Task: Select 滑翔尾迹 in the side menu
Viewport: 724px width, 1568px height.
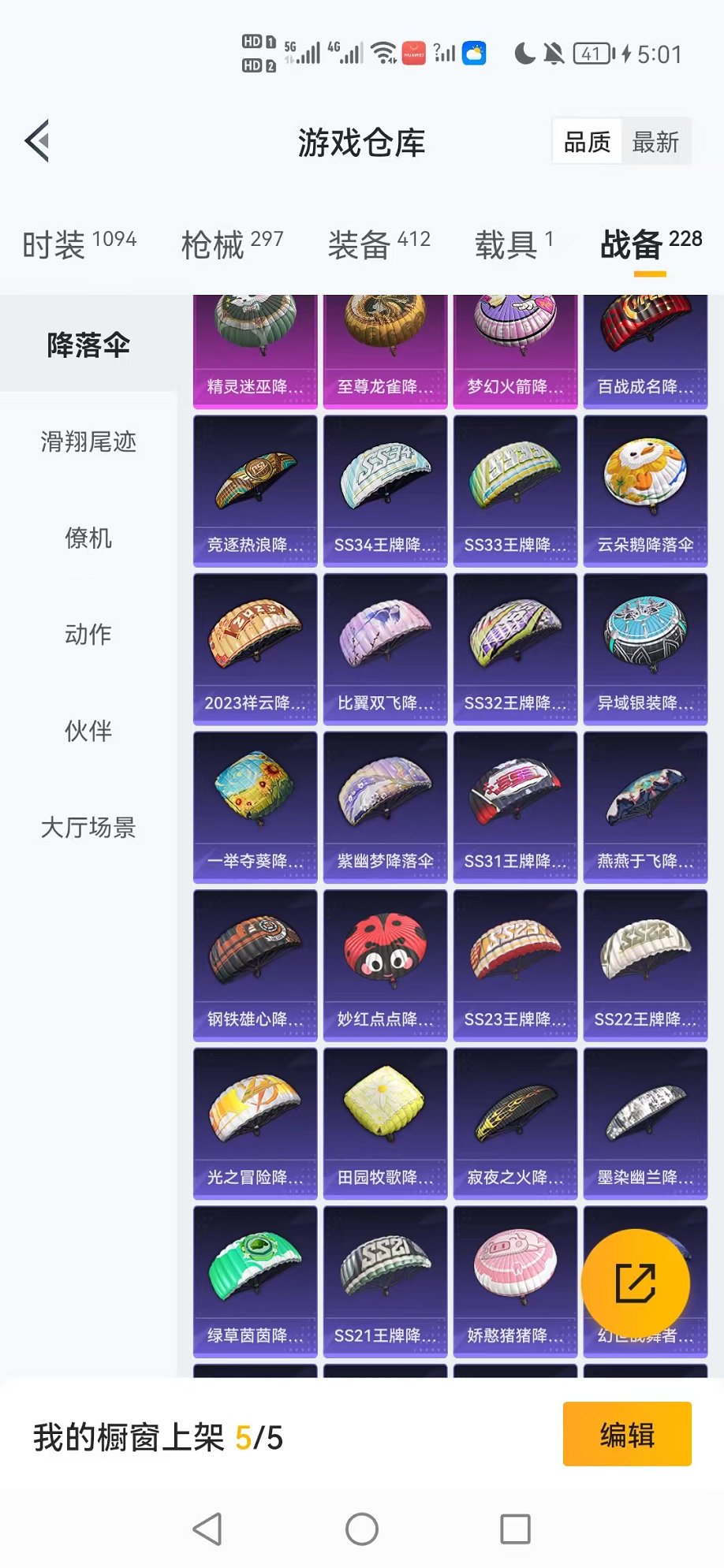Action: click(x=88, y=441)
